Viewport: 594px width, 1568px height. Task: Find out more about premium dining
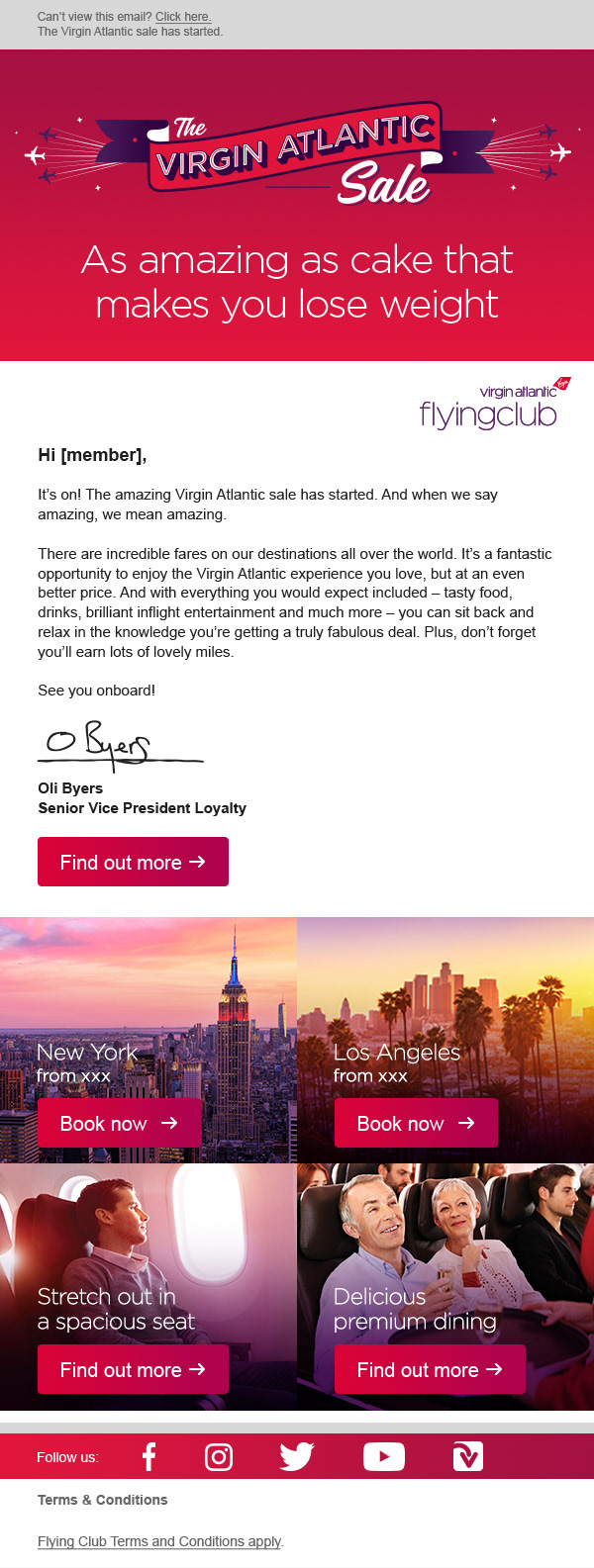(x=430, y=1369)
